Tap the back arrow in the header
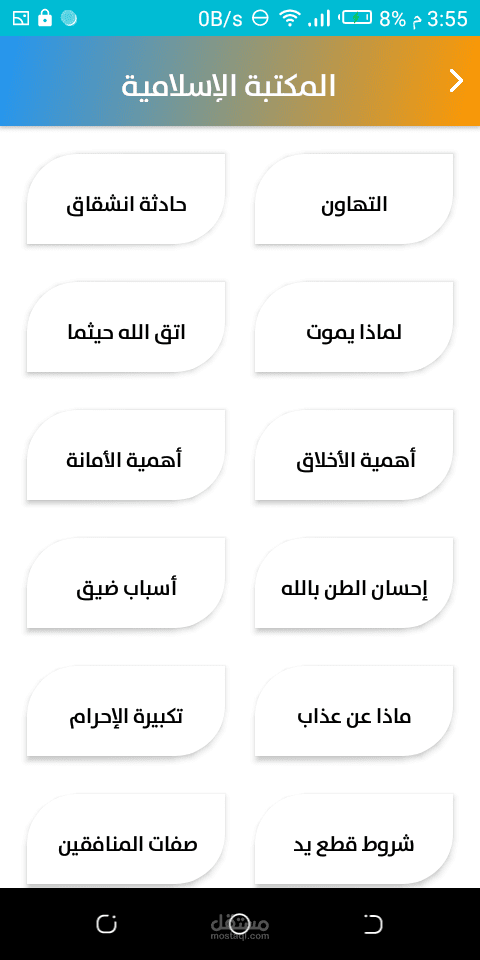The image size is (480, 960). point(456,81)
